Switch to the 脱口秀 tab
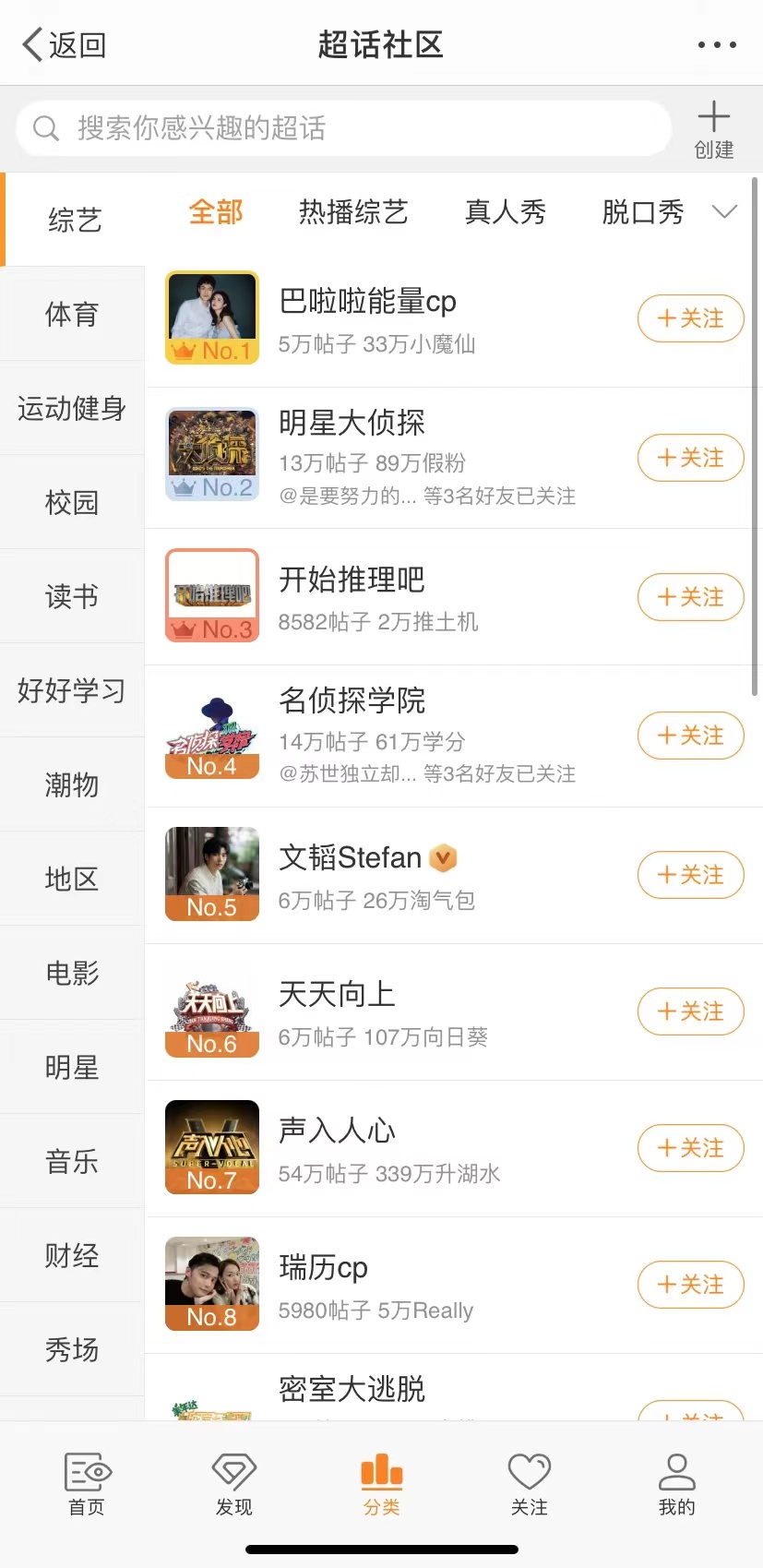Screen dimensions: 763x1568 (x=642, y=212)
